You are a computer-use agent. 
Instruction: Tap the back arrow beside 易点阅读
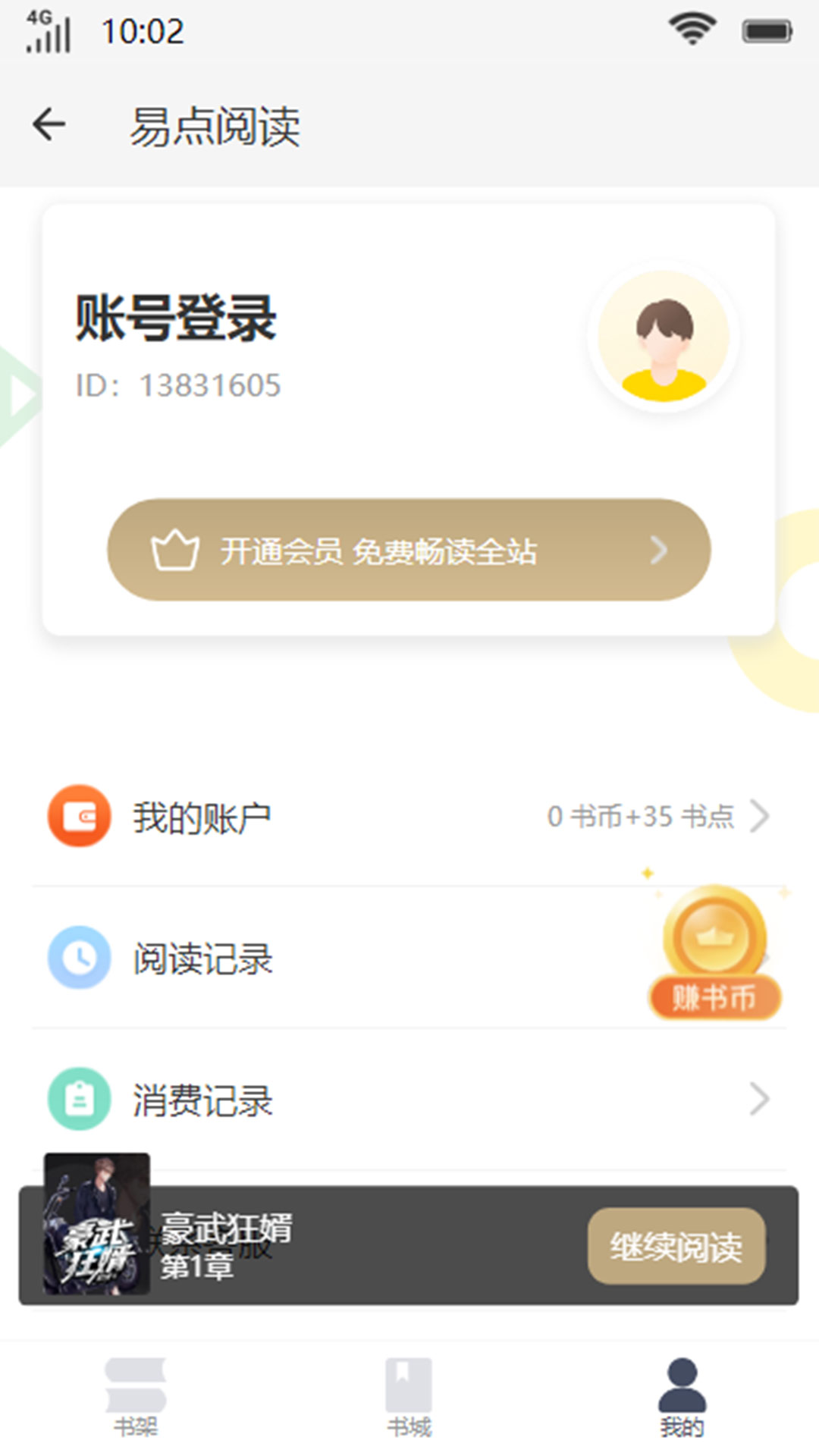(48, 124)
